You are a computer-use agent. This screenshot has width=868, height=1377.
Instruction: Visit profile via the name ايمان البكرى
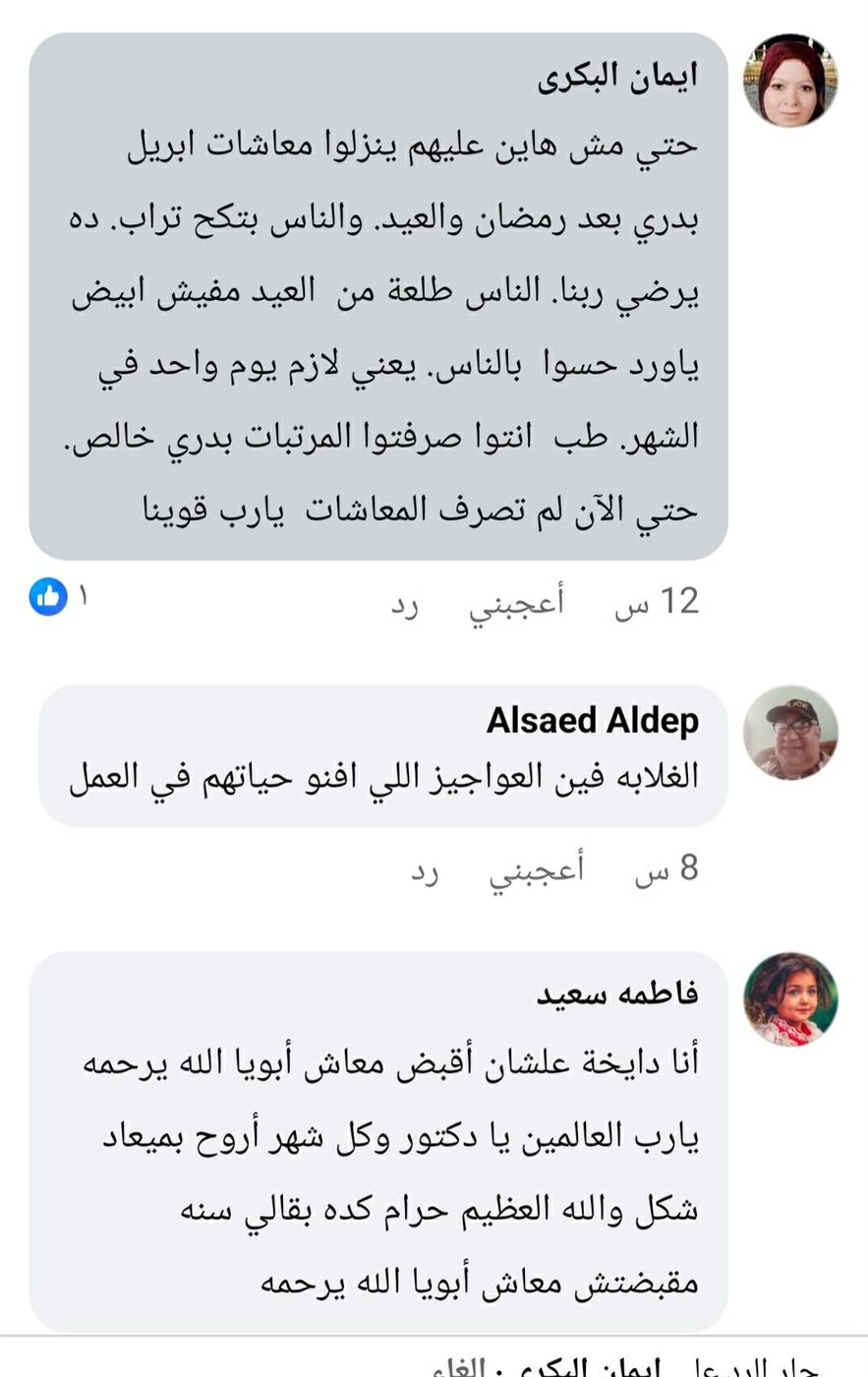point(617,77)
